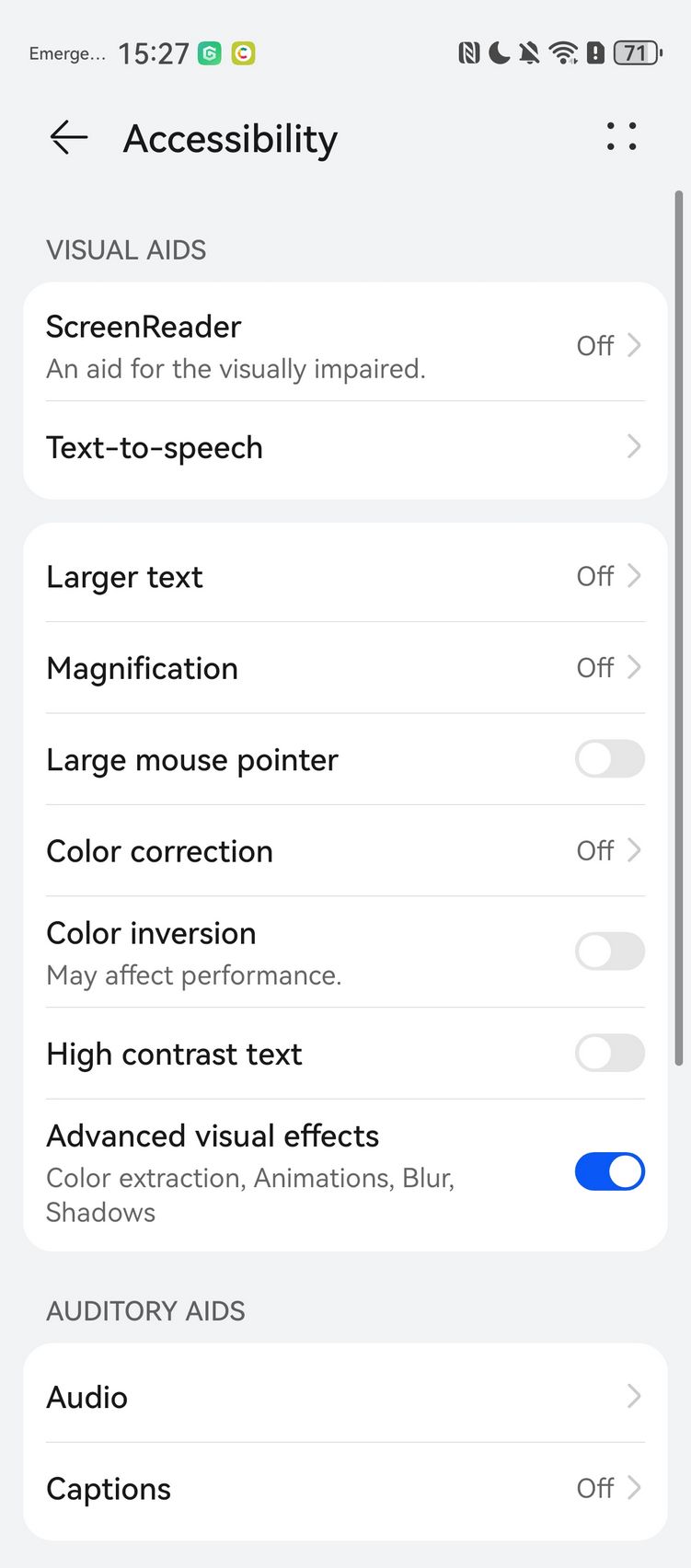
Task: Open the four-dot more options menu
Action: coord(622,136)
